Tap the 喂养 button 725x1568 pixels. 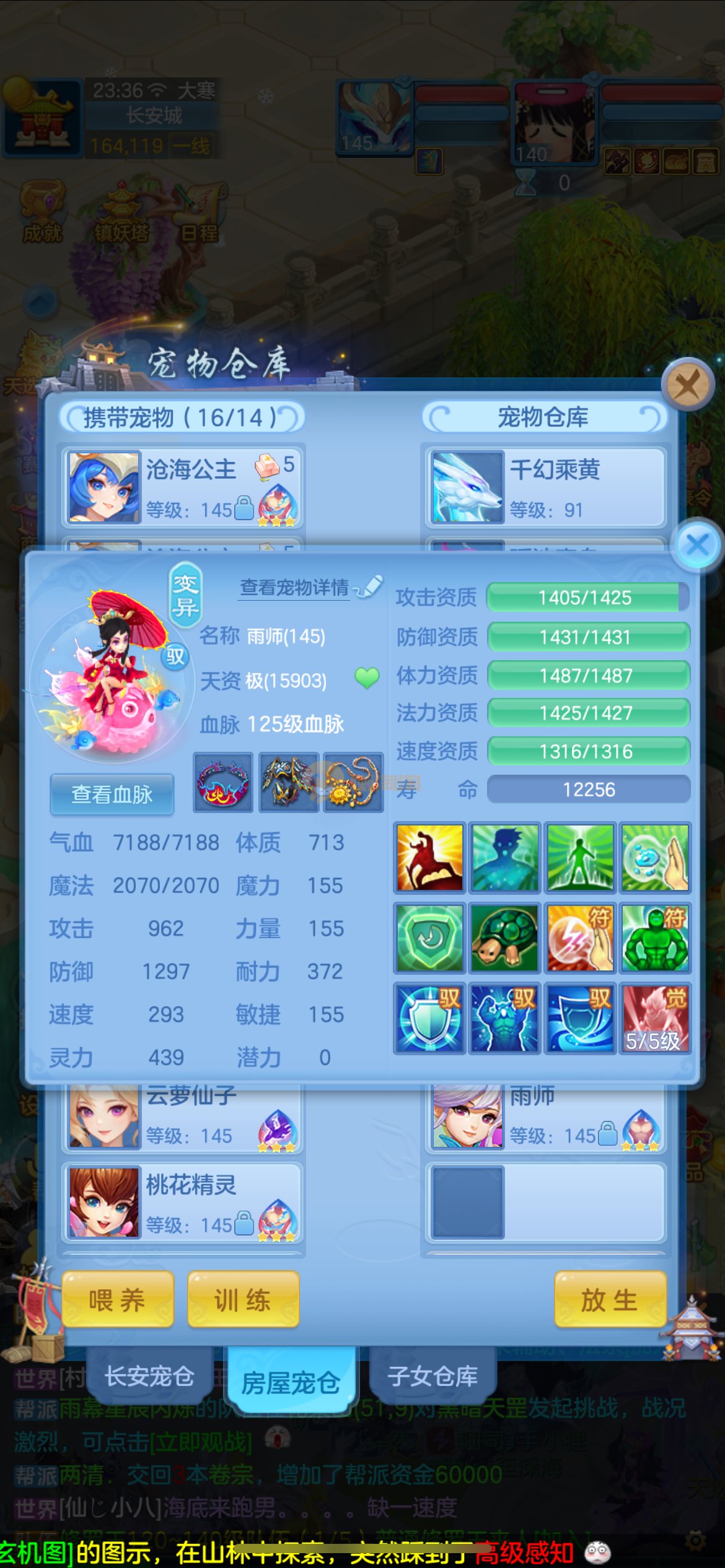click(118, 1300)
